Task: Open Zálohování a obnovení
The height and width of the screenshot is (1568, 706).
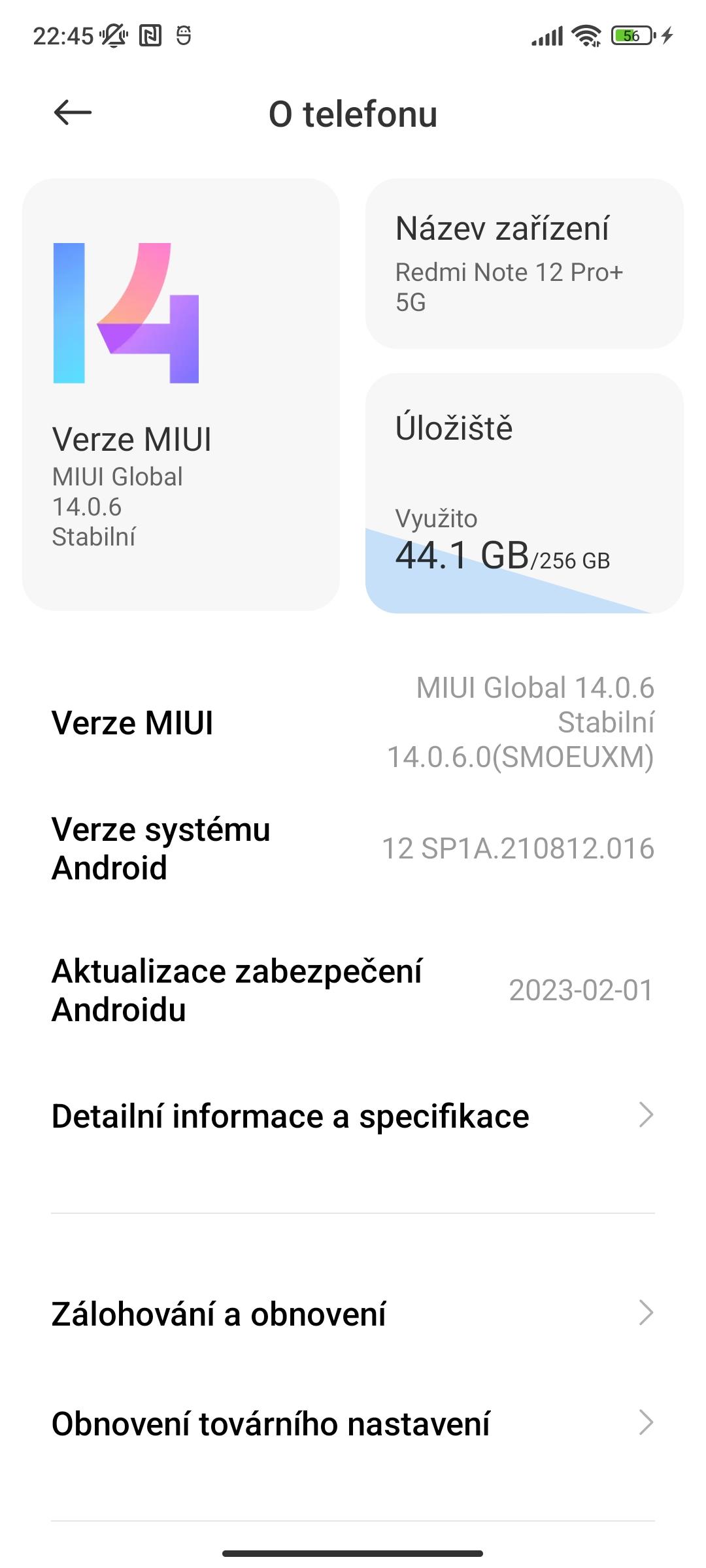Action: (x=353, y=1314)
